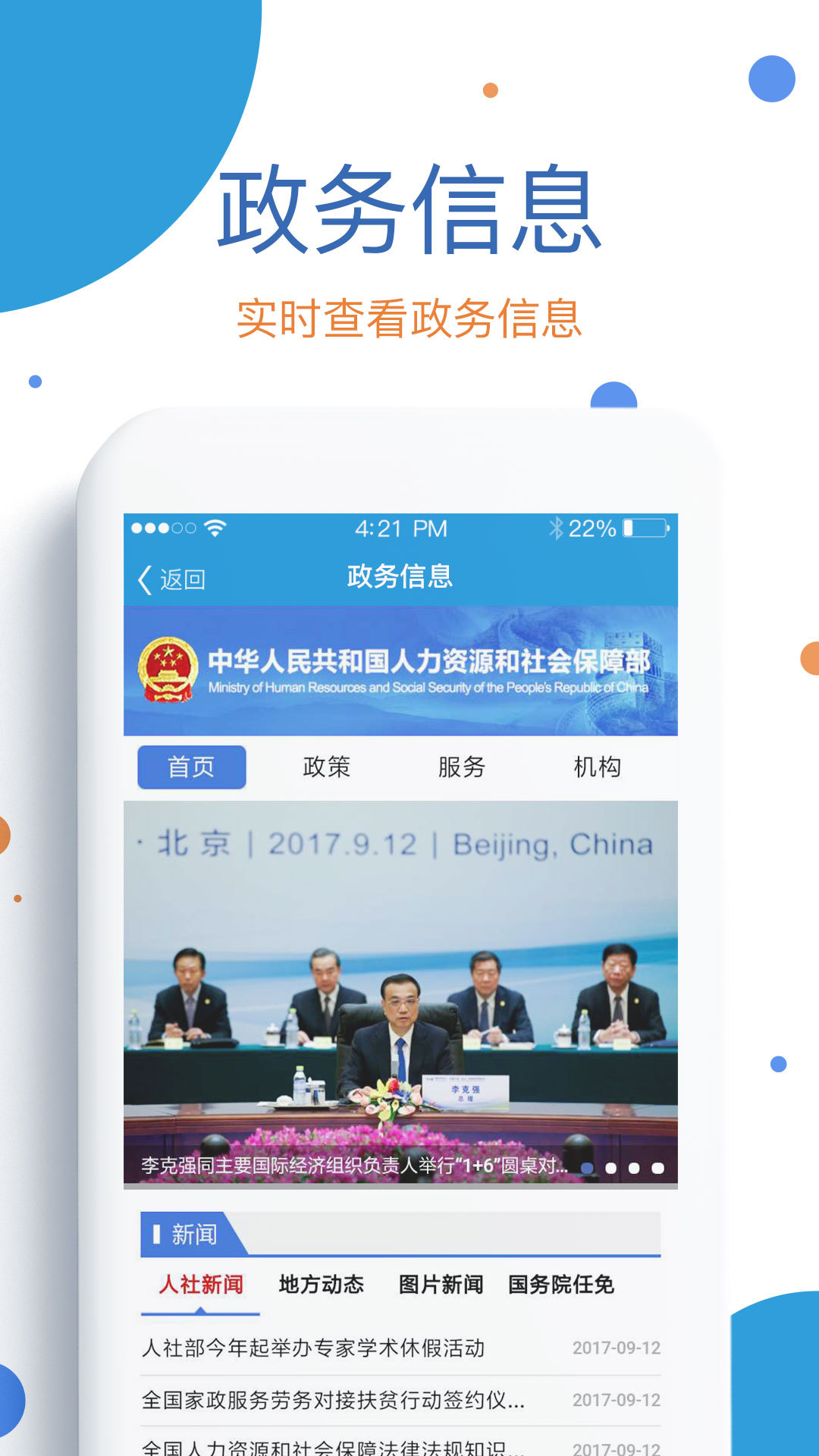Tap the back chevron next to 返回
The height and width of the screenshot is (1456, 819).
[144, 578]
